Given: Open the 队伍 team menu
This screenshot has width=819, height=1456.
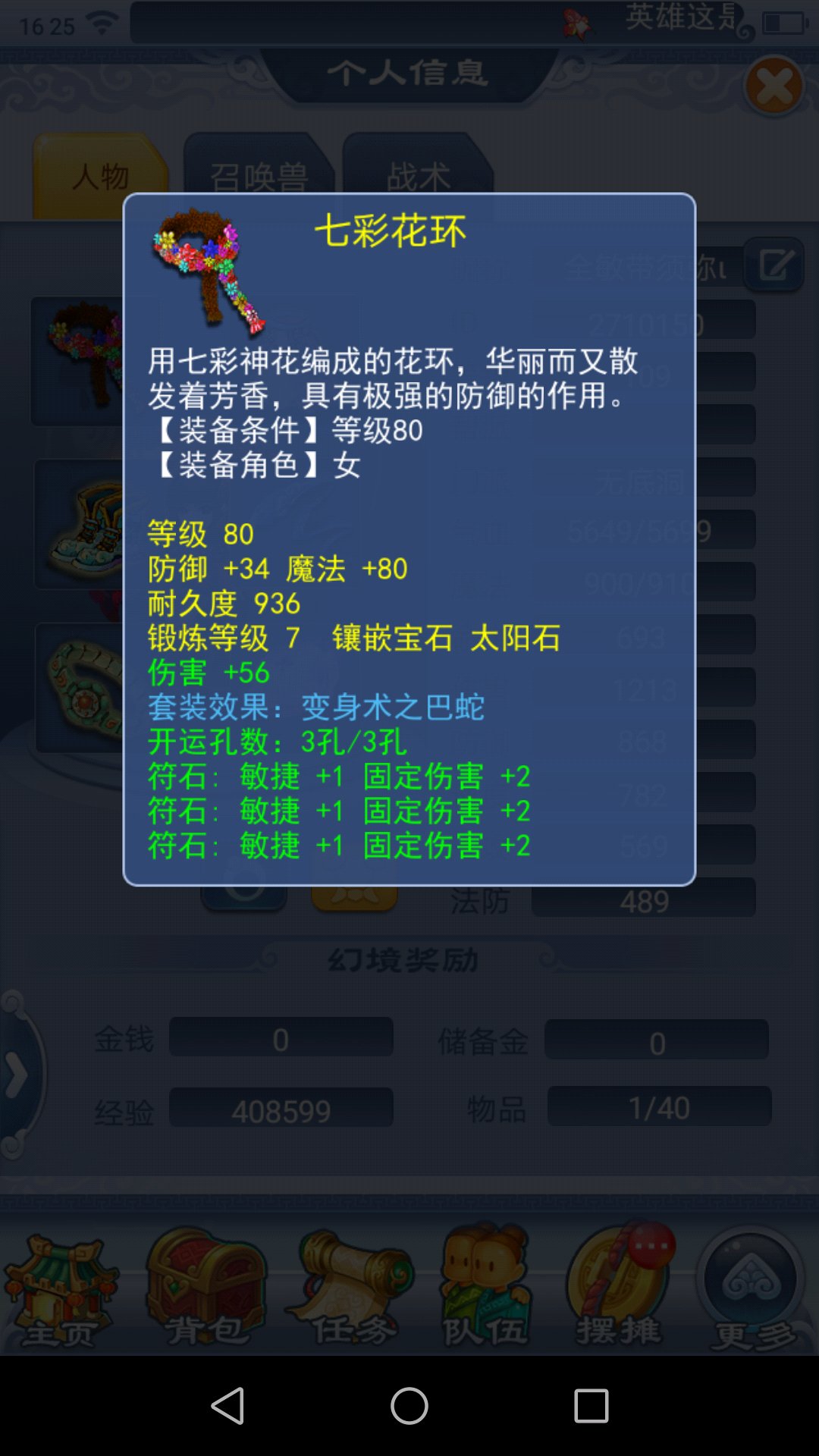Looking at the screenshot, I should point(485,1289).
